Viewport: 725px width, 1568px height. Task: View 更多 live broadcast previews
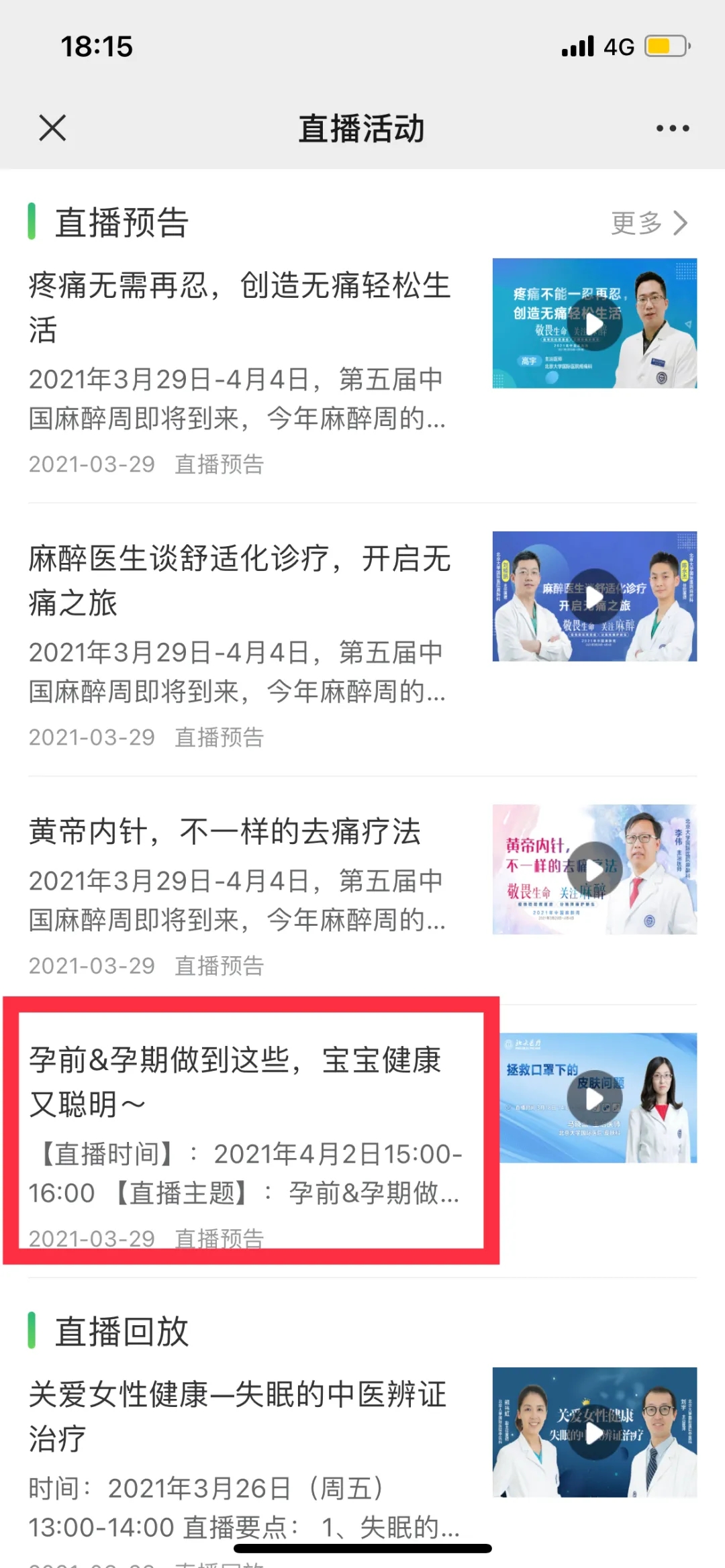pyautogui.click(x=648, y=223)
